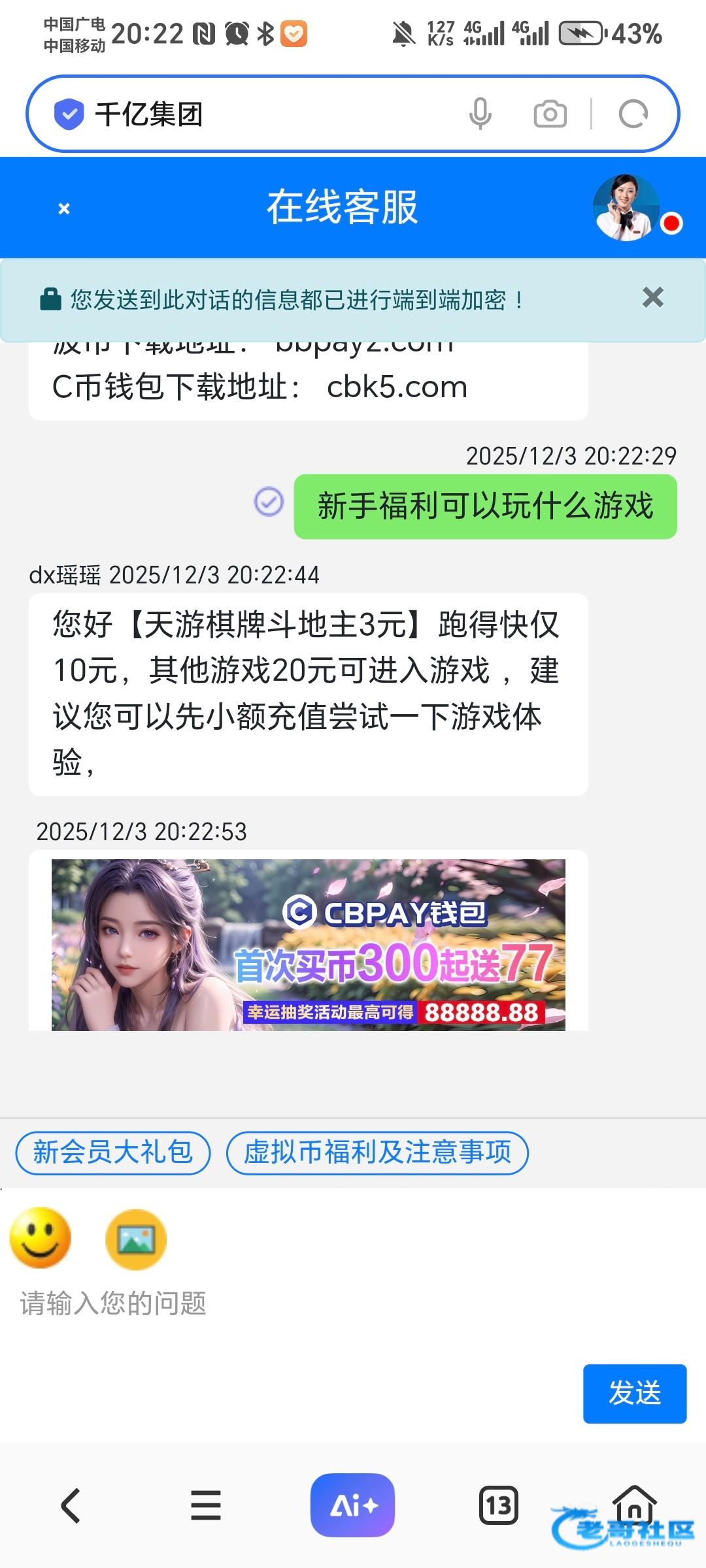Open the browser hamburger menu

(x=205, y=1506)
